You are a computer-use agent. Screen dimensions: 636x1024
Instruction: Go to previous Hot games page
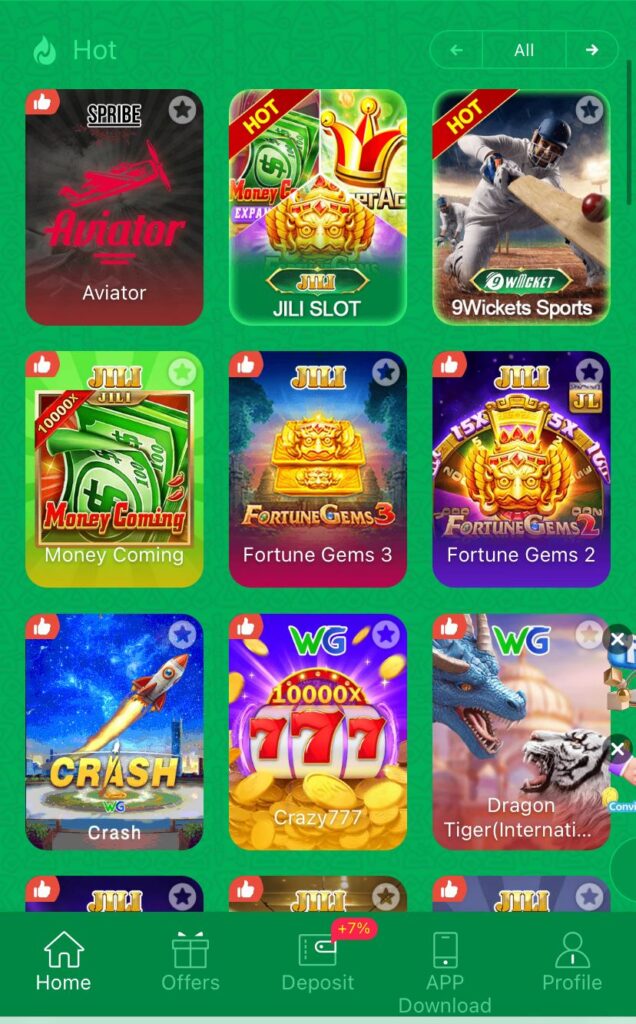click(x=456, y=50)
